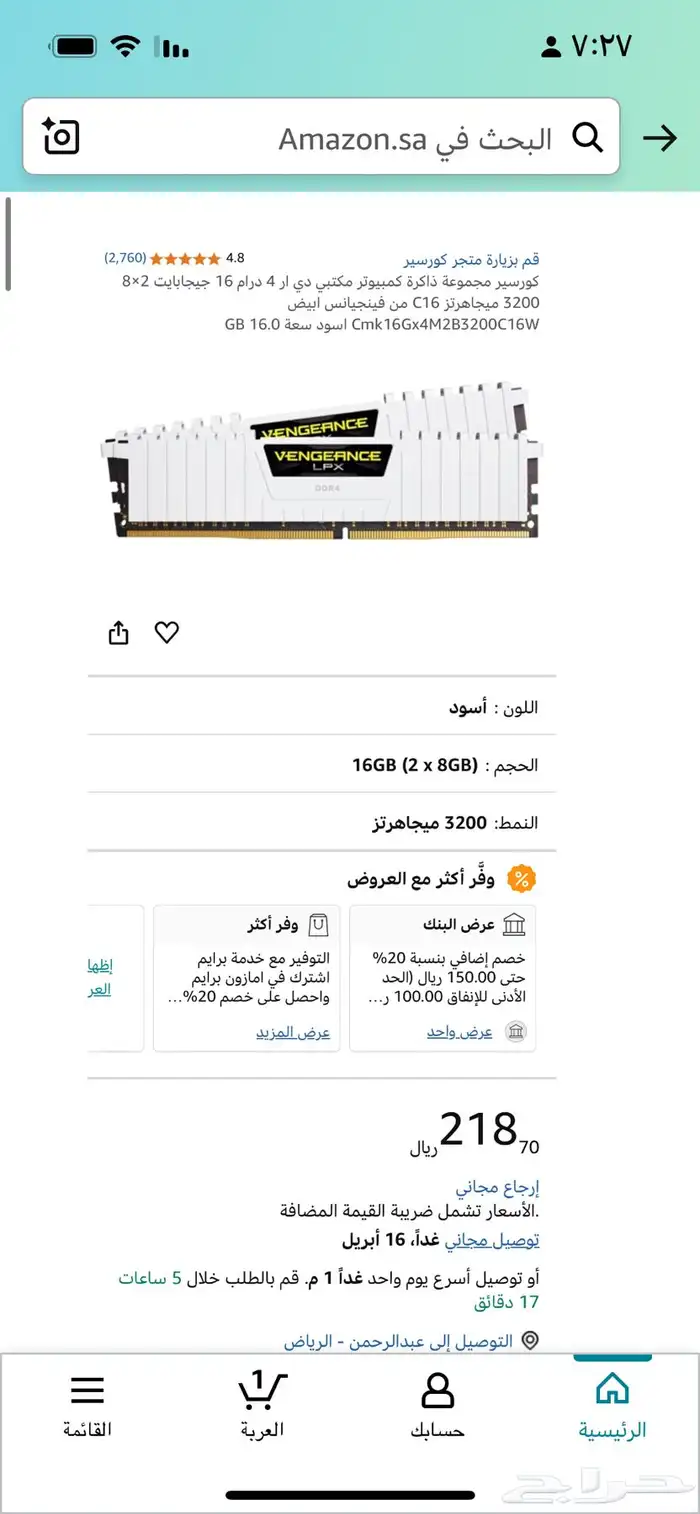This screenshot has height=1514, width=700.
Task: Change the 3200 MHz style option
Action: point(320,823)
